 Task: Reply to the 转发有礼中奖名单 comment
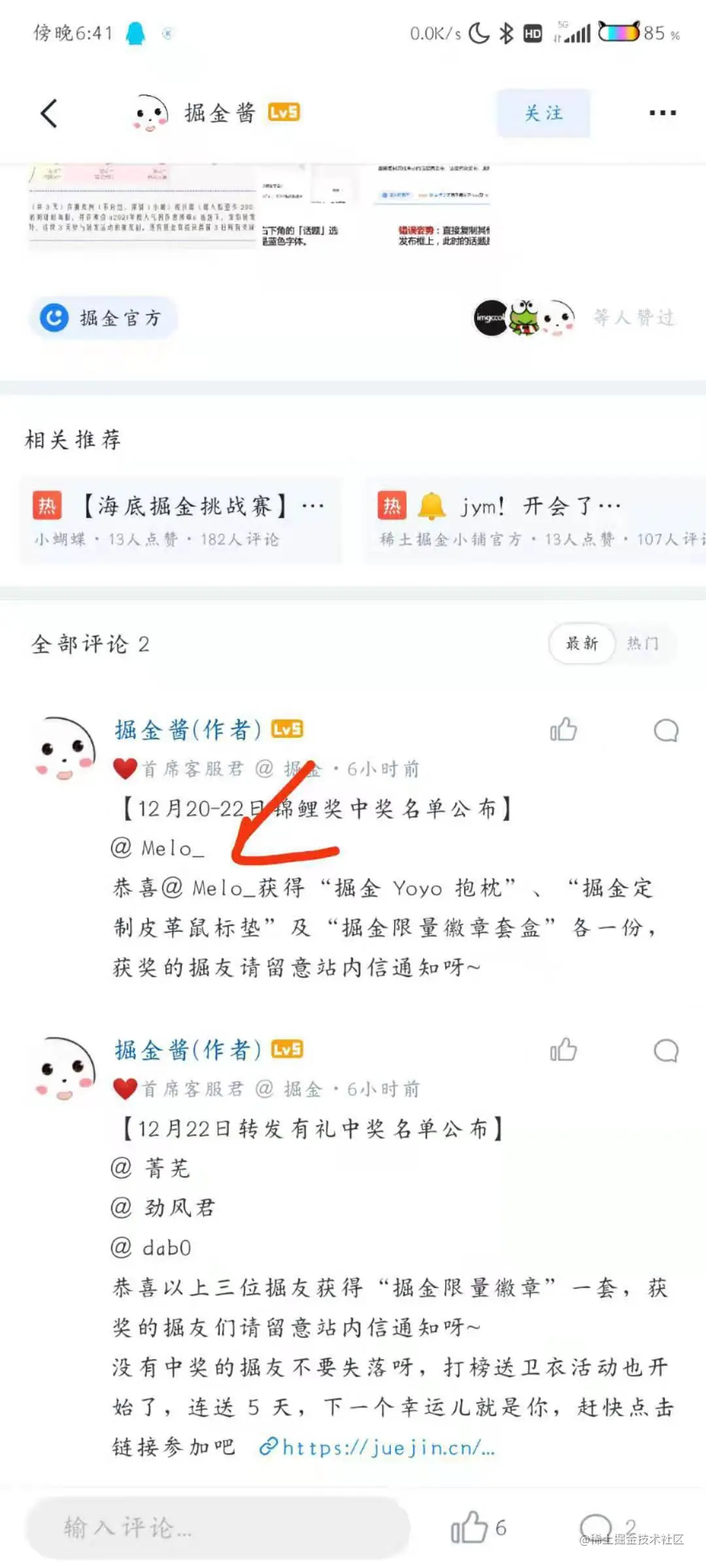(x=666, y=1051)
